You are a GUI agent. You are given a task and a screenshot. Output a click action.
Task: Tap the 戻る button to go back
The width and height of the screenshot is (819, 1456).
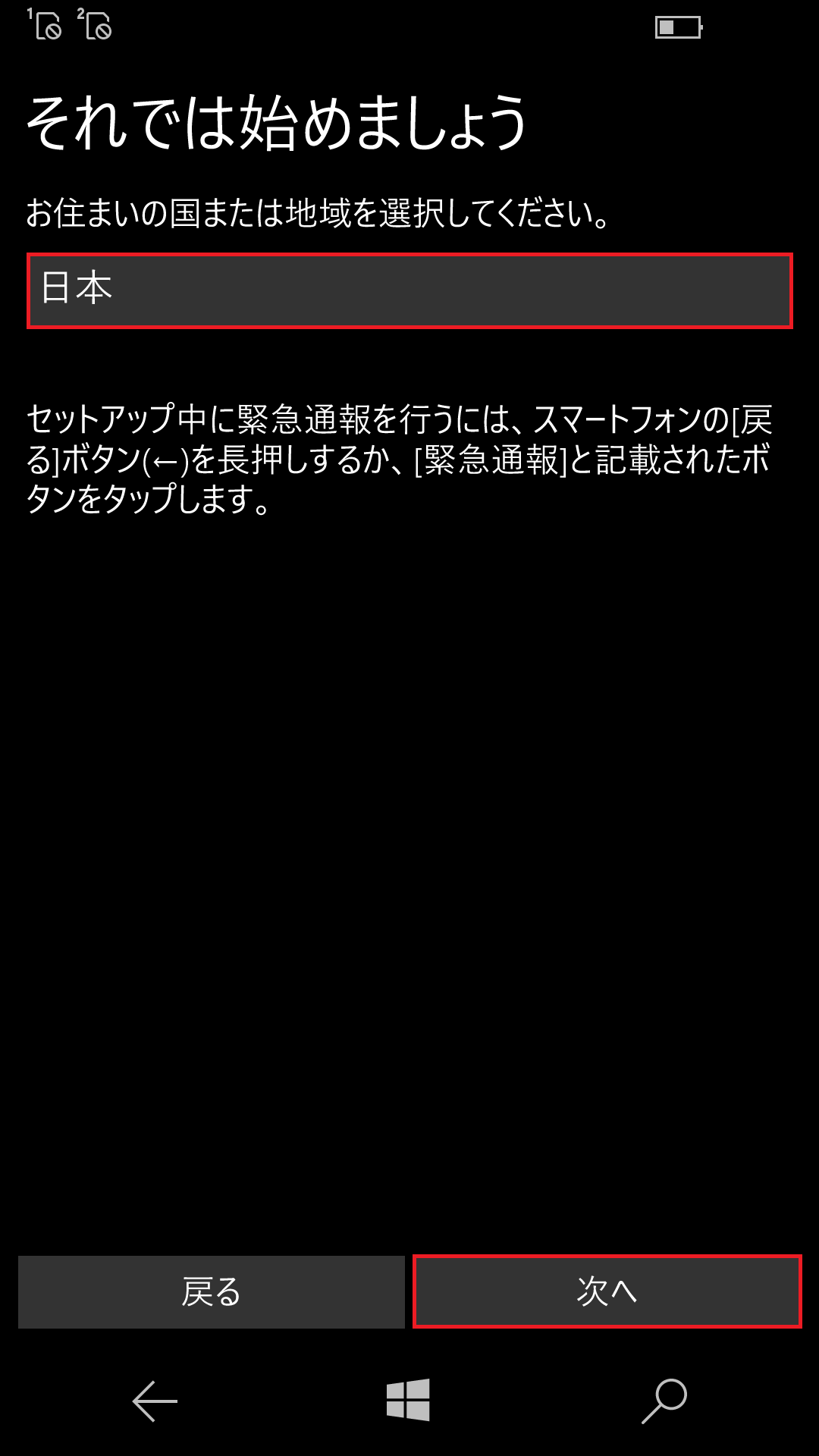[211, 1291]
